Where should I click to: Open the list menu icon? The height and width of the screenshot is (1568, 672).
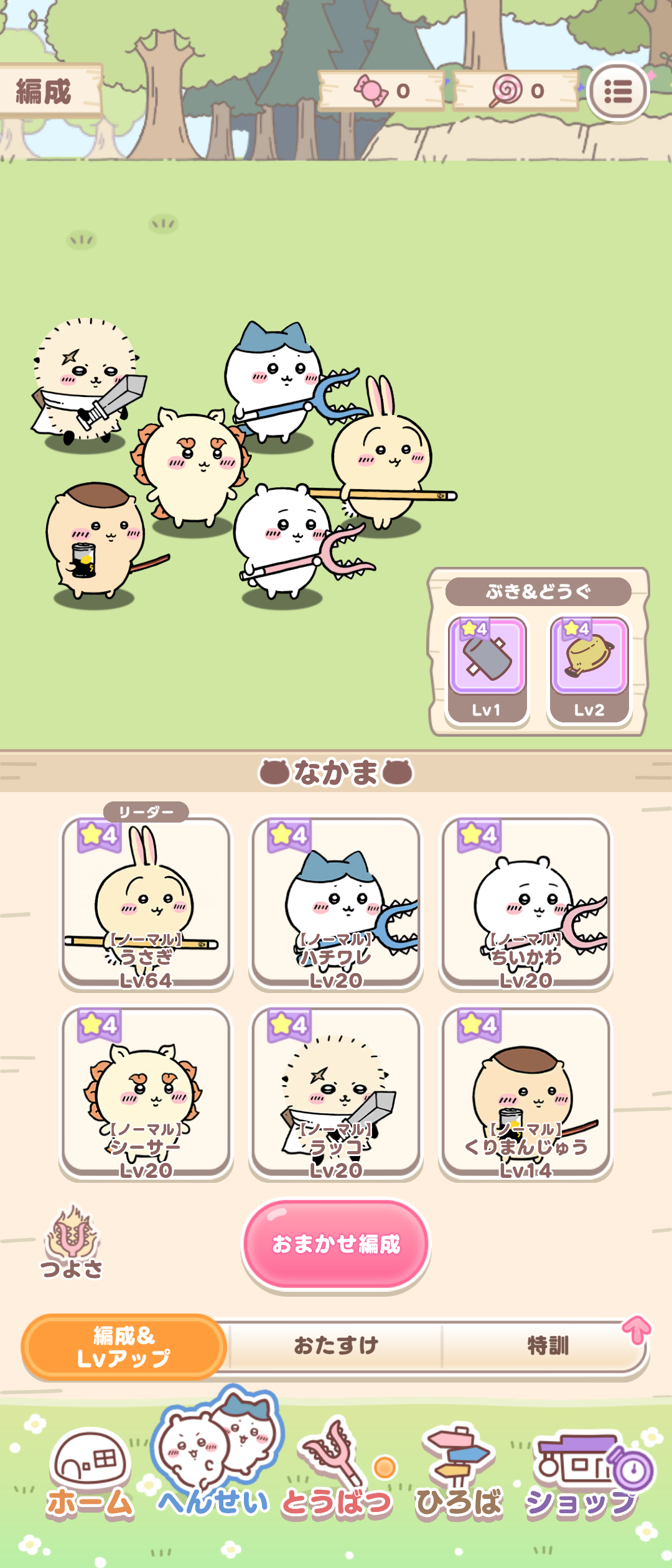click(618, 92)
